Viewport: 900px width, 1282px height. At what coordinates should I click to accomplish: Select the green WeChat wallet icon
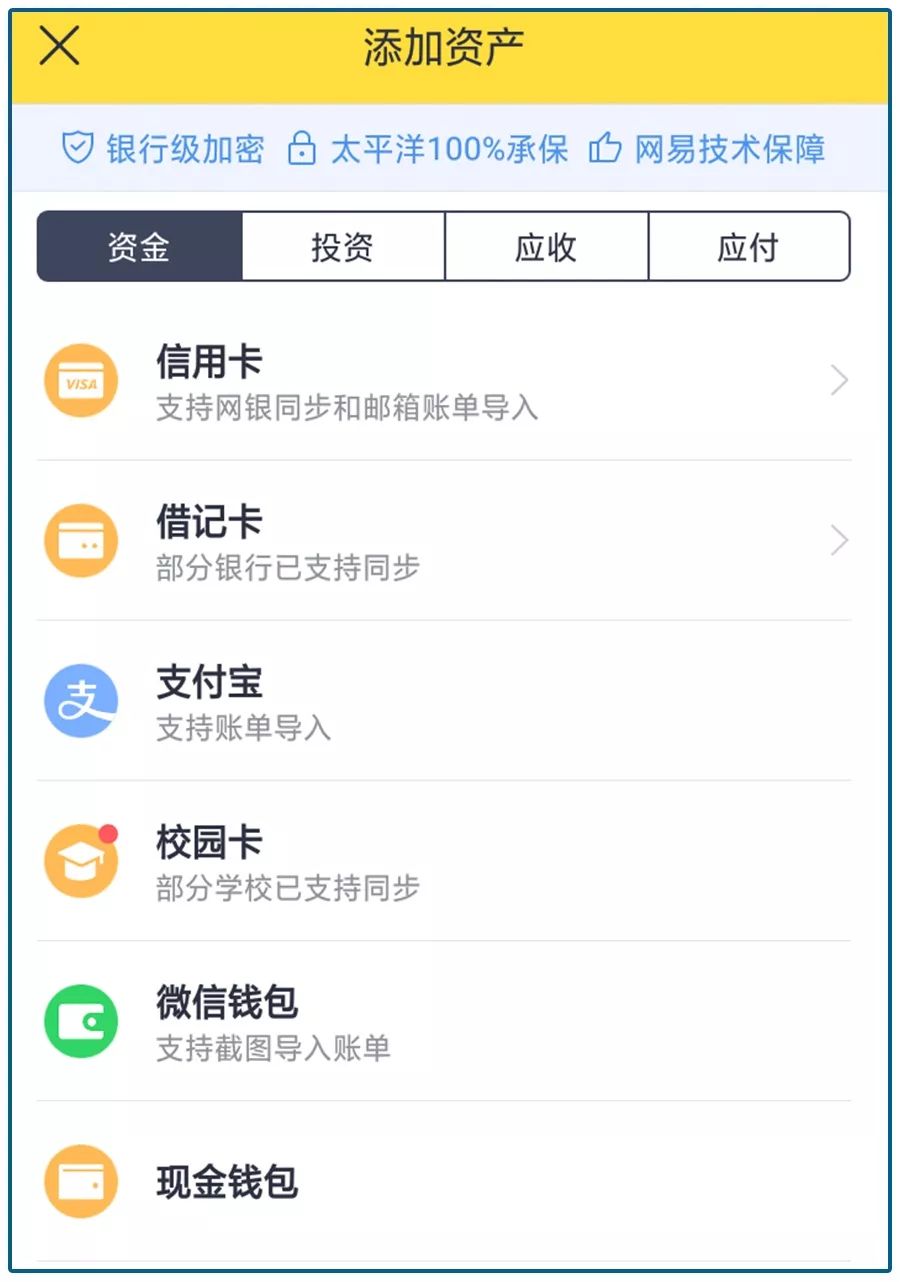click(81, 1021)
